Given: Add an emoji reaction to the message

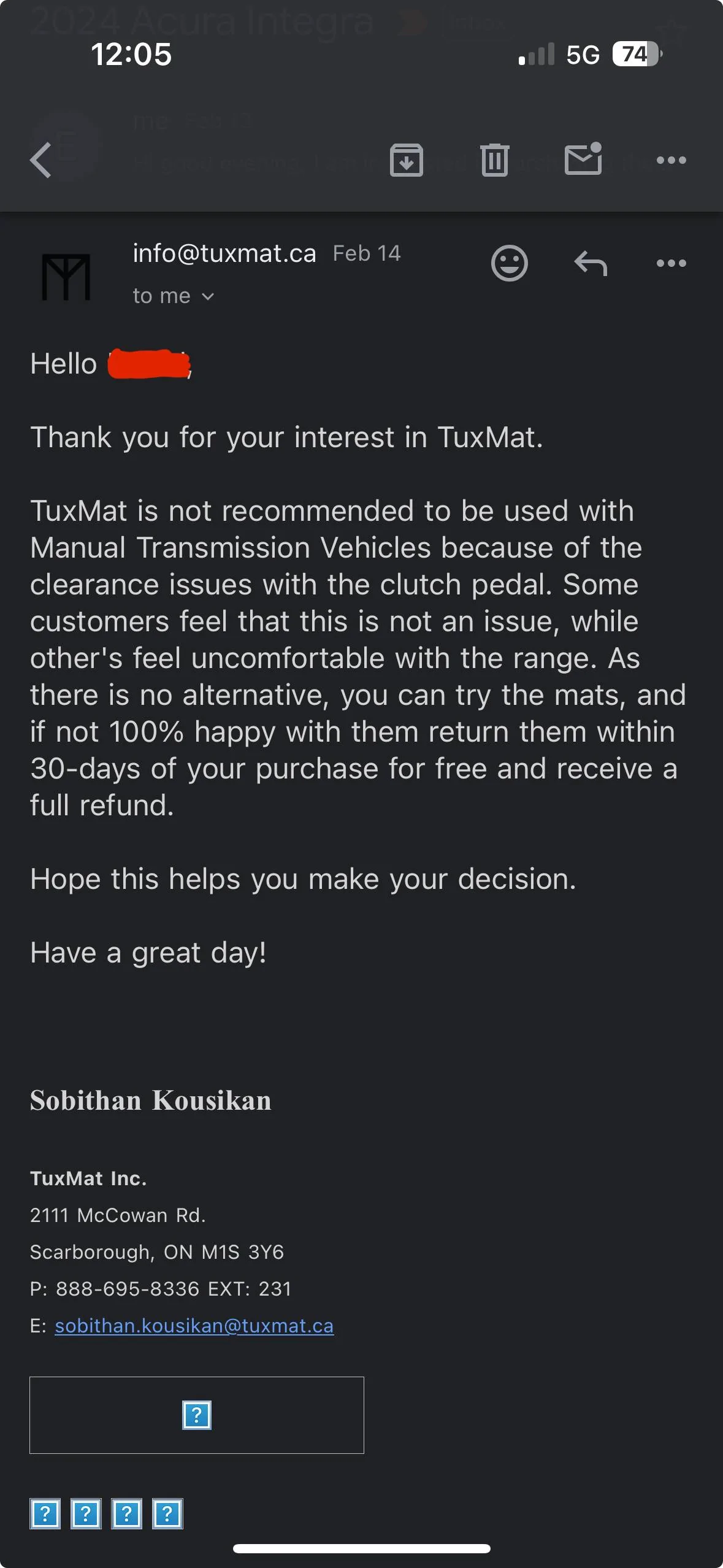Looking at the screenshot, I should click(x=509, y=264).
